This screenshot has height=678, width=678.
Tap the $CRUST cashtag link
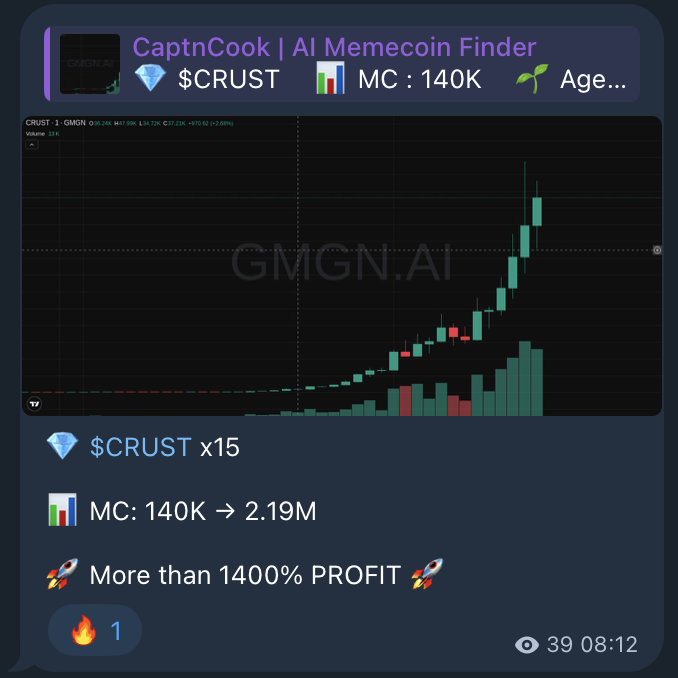tap(140, 447)
